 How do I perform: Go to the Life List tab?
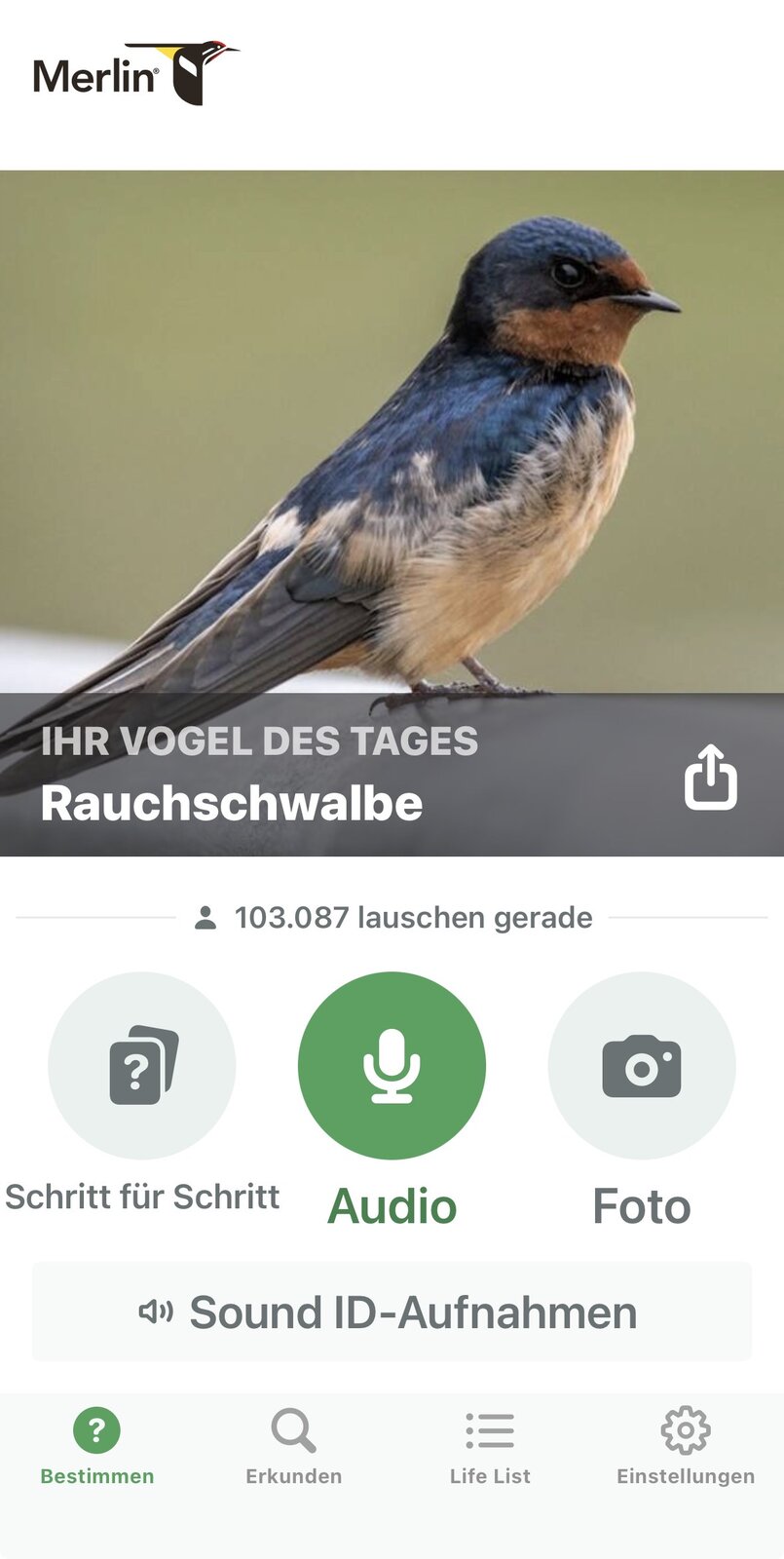[490, 1446]
